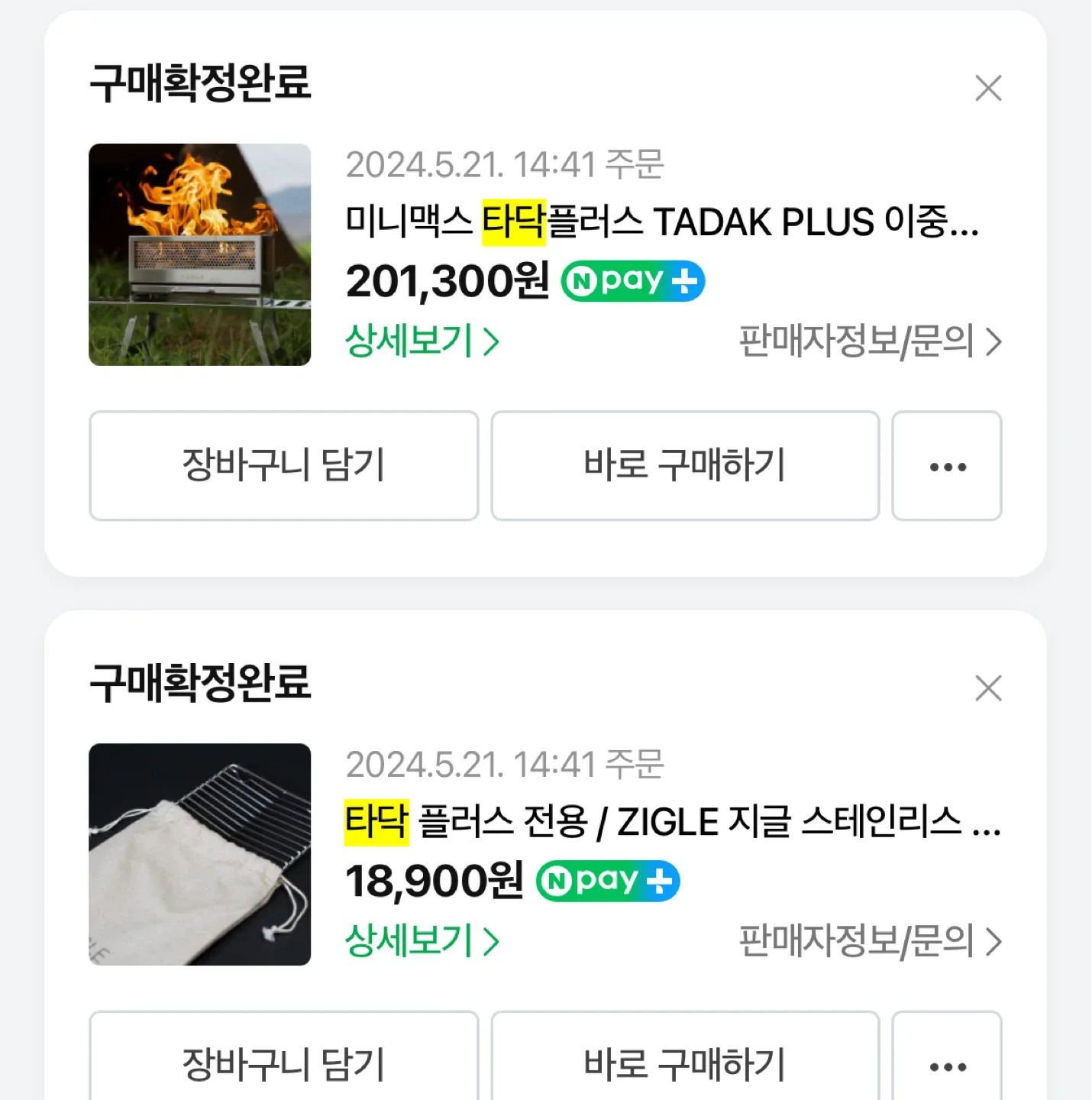View details of the 201,300원 order
The height and width of the screenshot is (1100, 1092).
pyautogui.click(x=422, y=341)
